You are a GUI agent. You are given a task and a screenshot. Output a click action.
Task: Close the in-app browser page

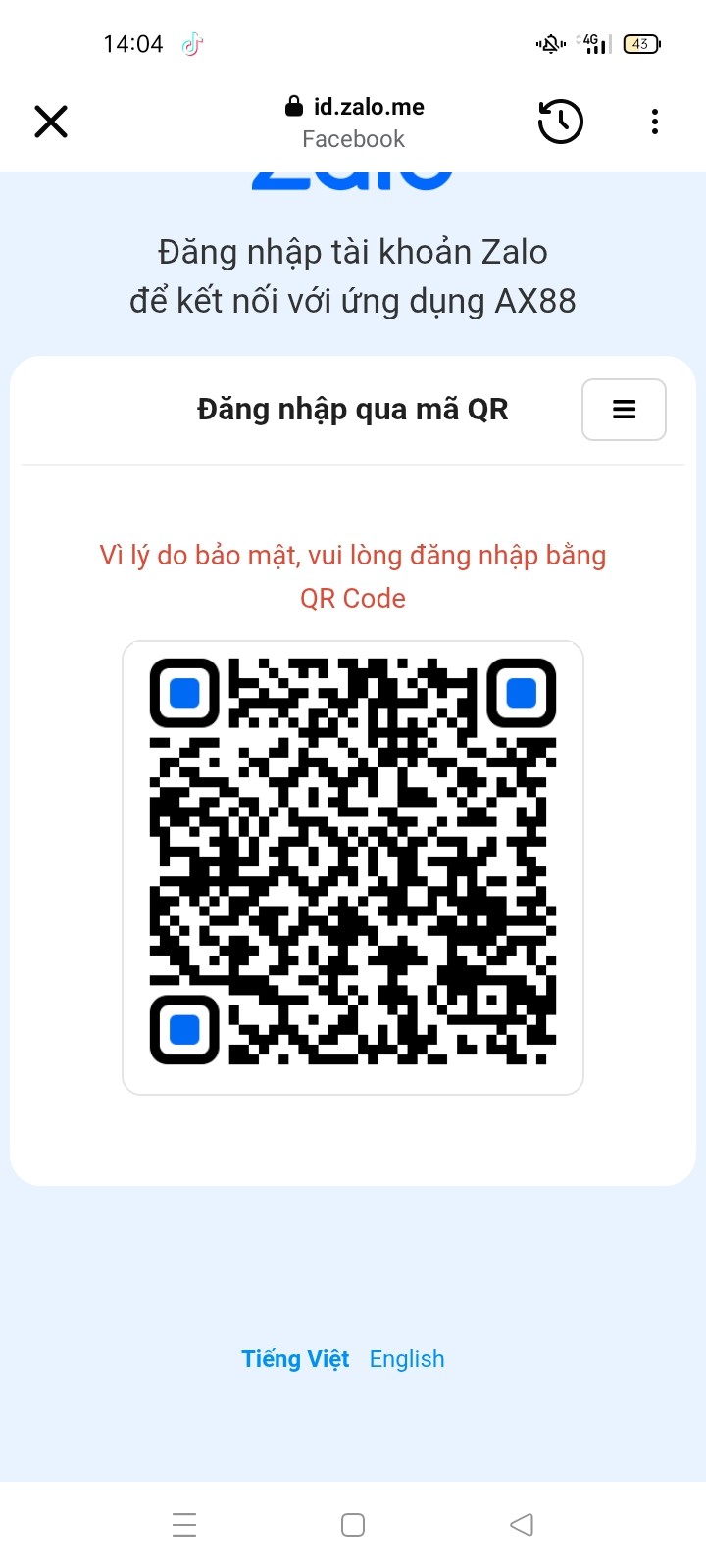51,122
